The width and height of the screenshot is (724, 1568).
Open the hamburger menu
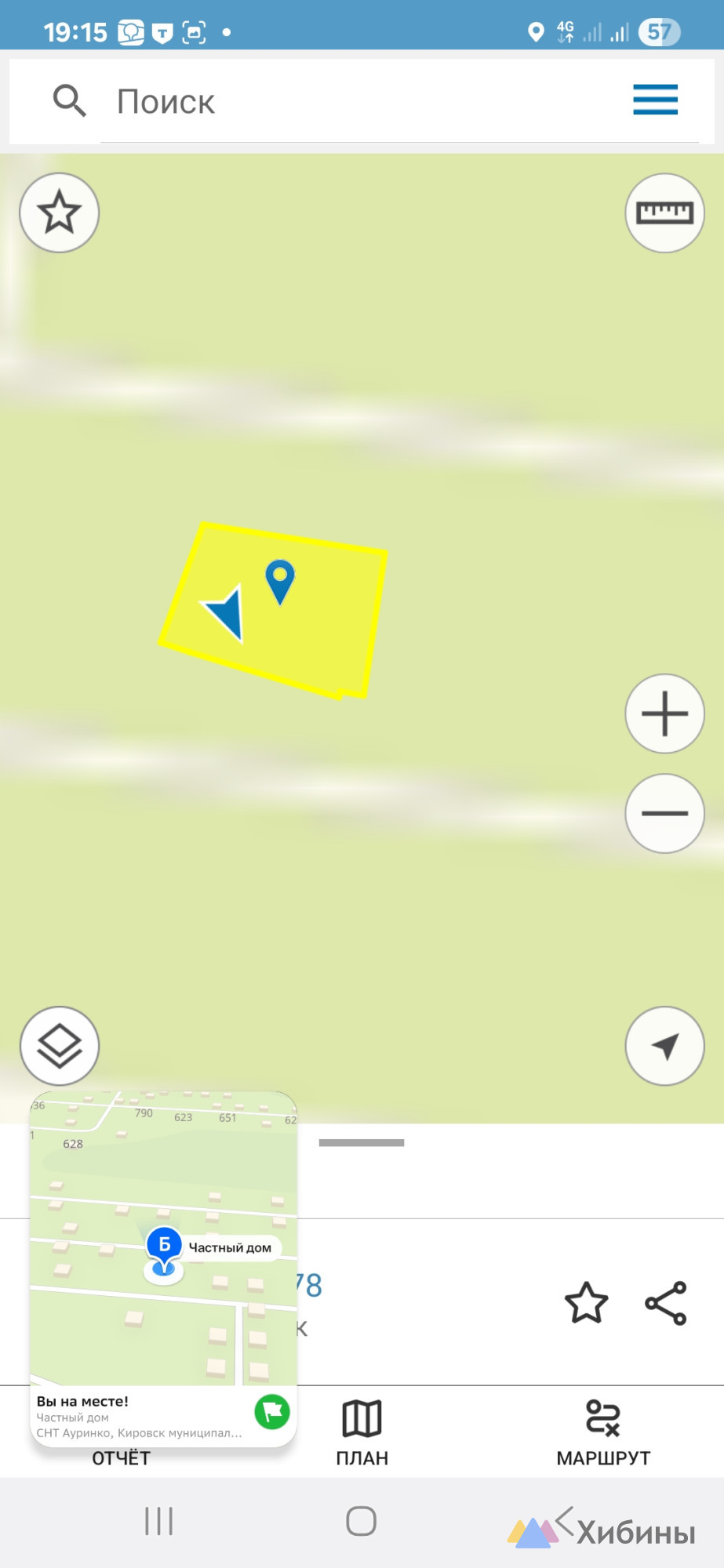(655, 100)
